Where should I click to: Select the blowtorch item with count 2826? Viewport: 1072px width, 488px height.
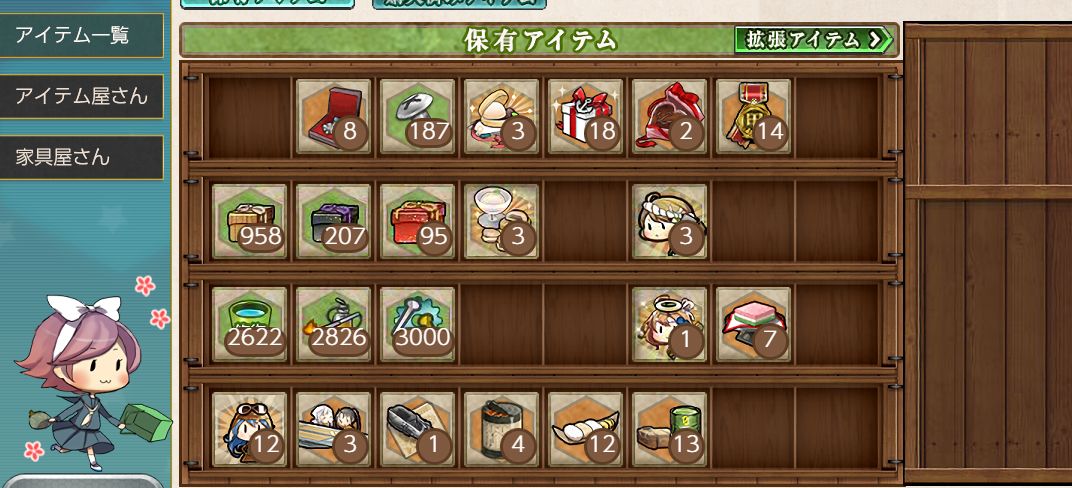tap(334, 324)
